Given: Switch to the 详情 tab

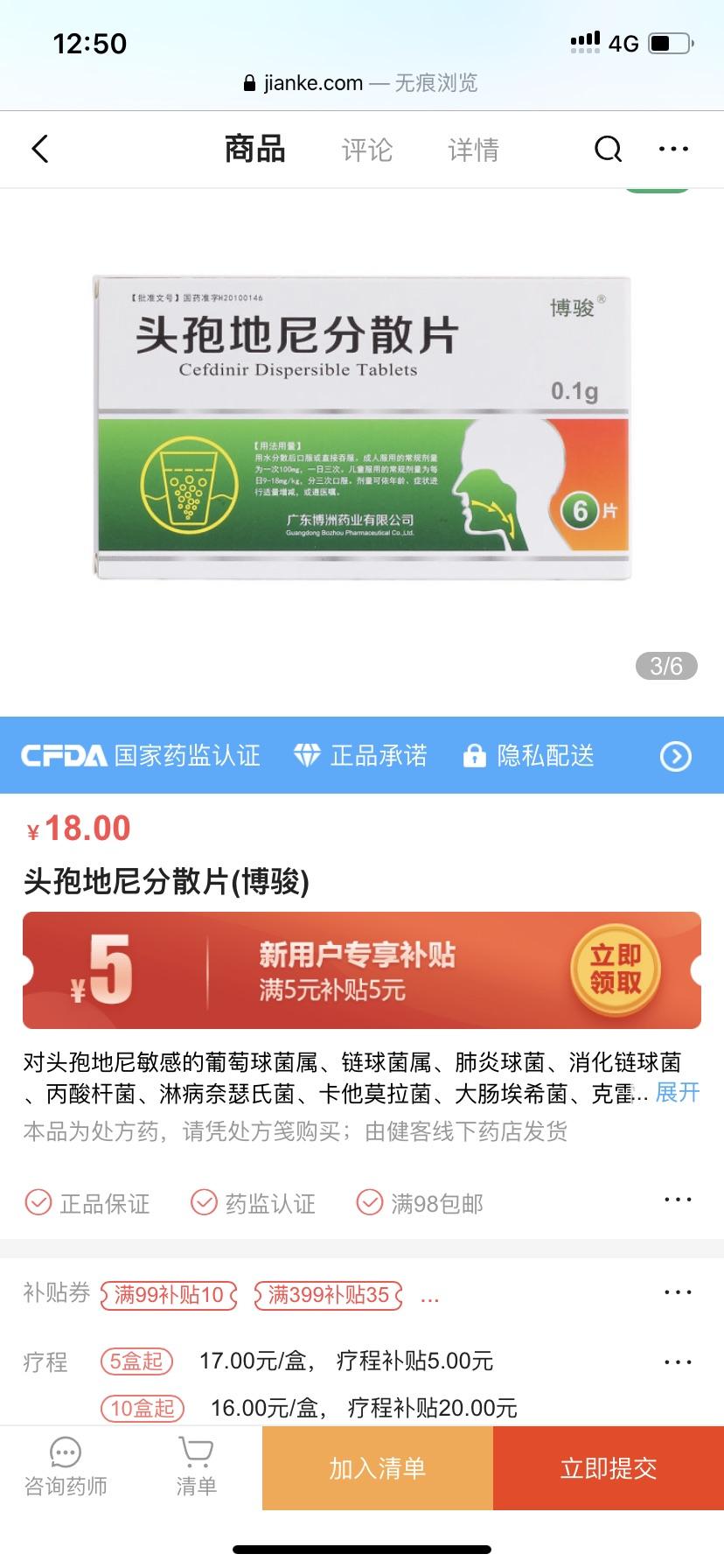Looking at the screenshot, I should coord(473,150).
